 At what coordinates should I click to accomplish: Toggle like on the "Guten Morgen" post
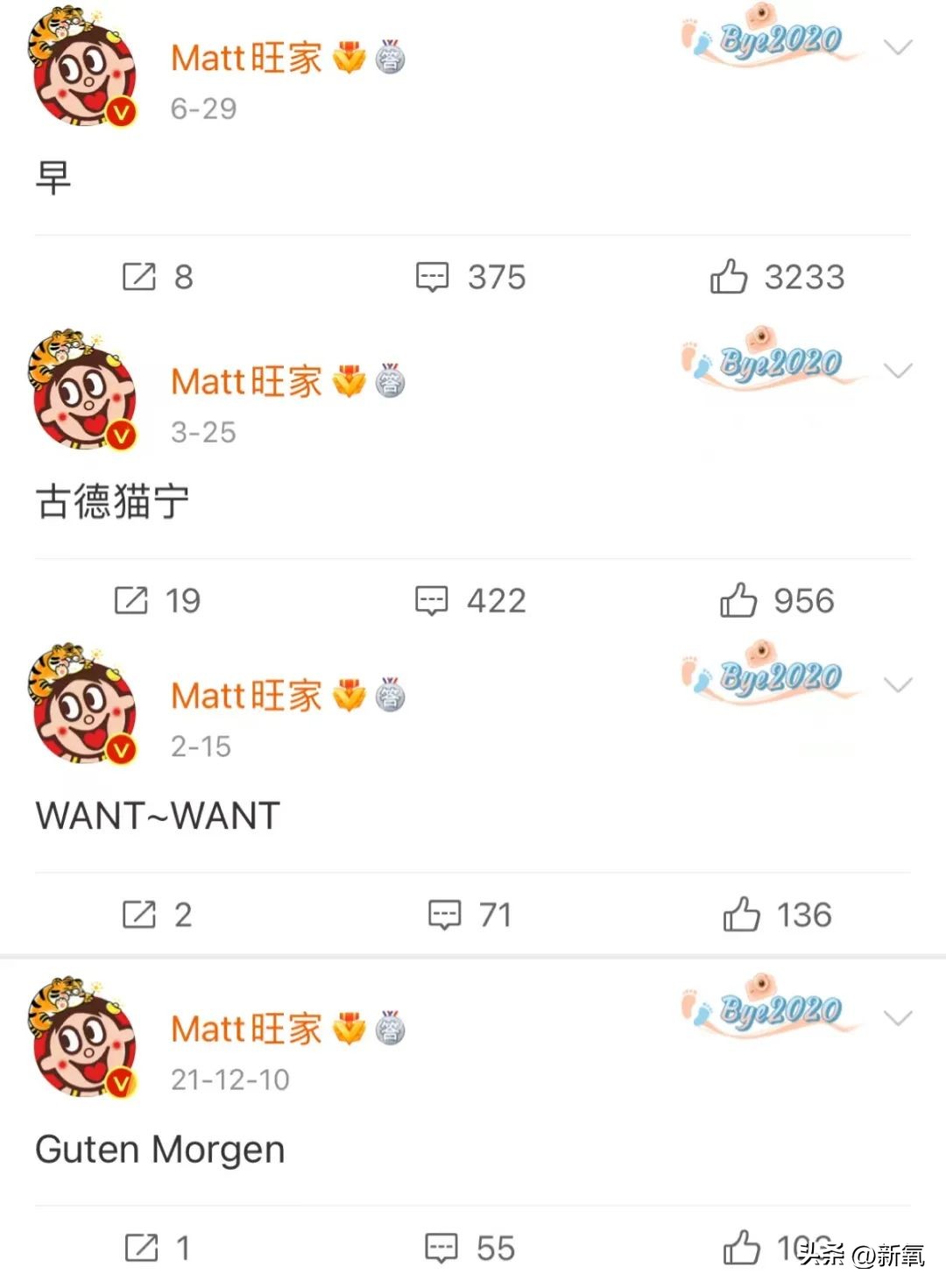coord(741,1246)
